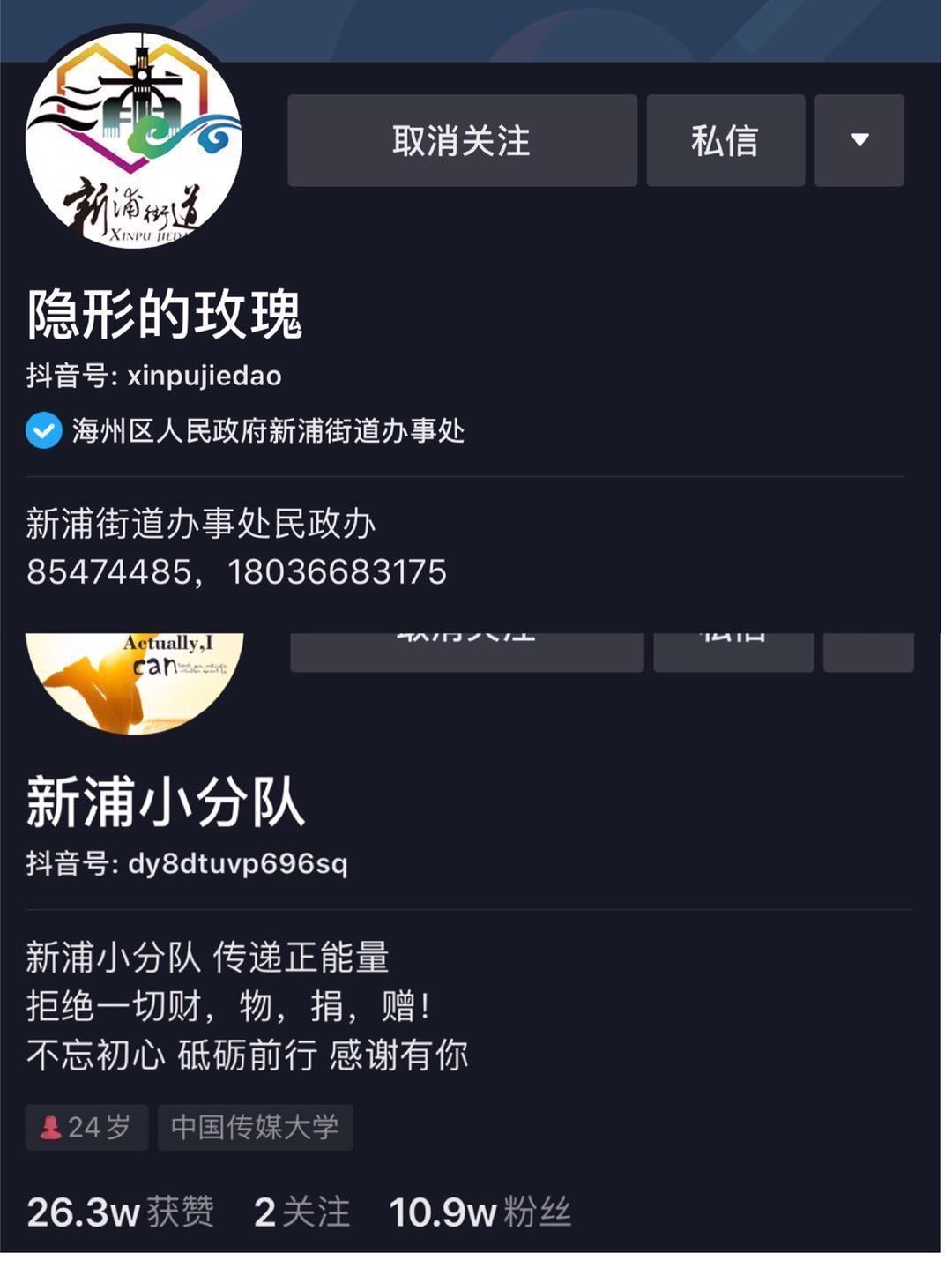The image size is (952, 1268).
Task: Toggle follow state via 取消关注 button
Action: pos(461,141)
